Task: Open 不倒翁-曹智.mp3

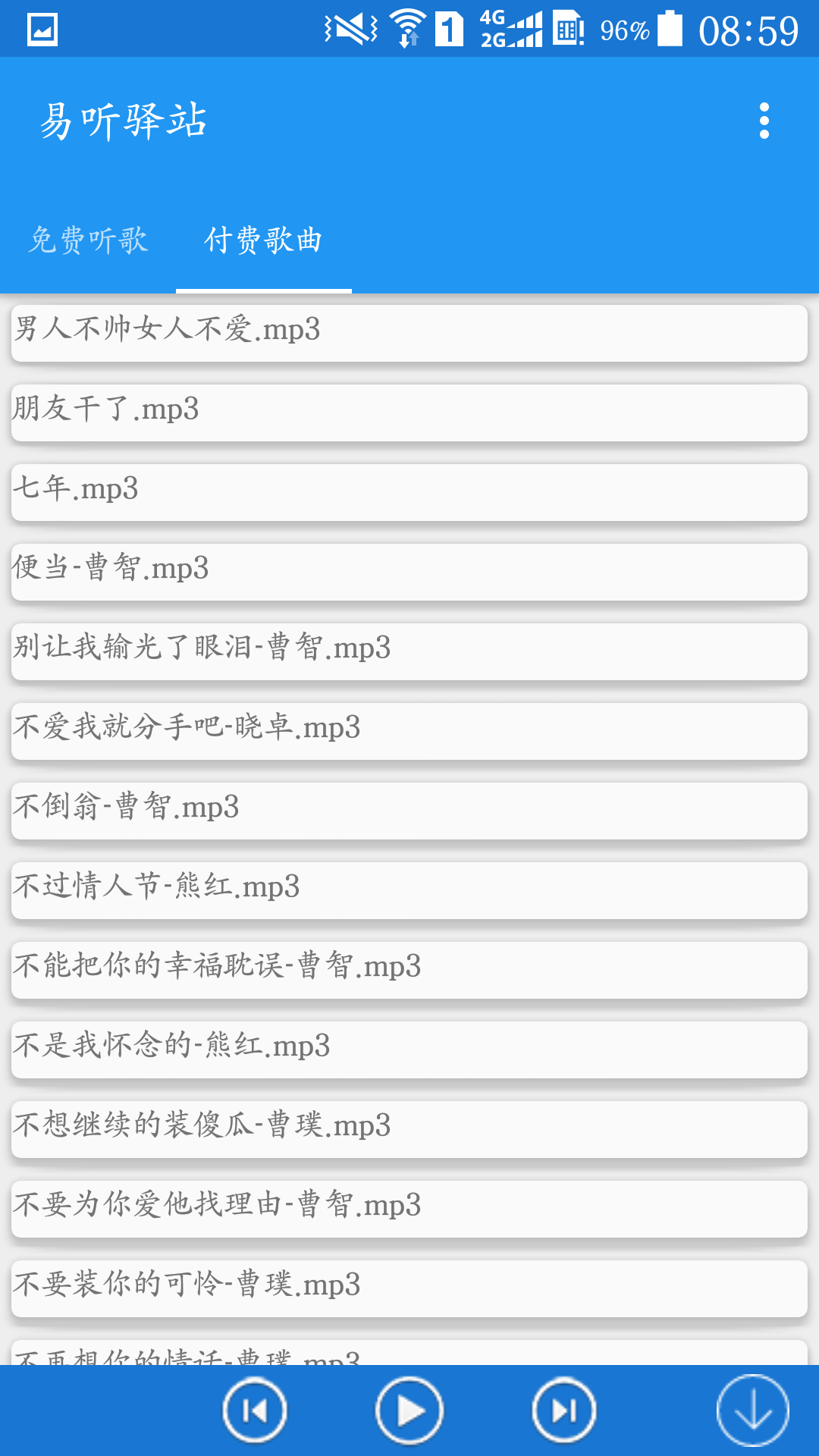Action: [409, 810]
